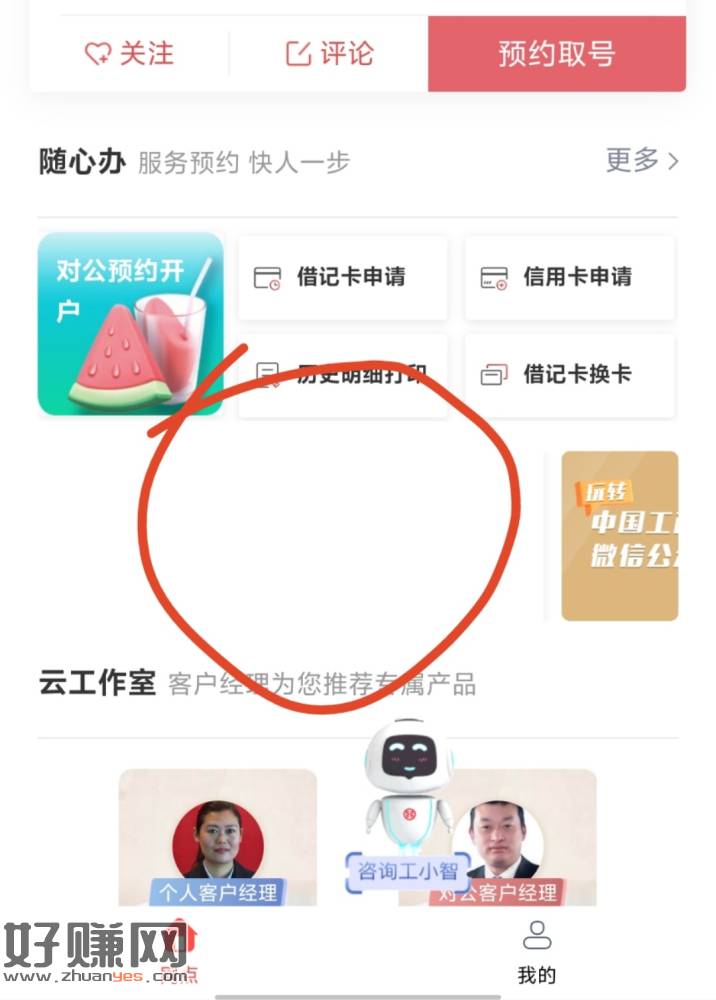Select 借记卡申请
Viewport: 716px width, 1000px height.
pos(342,277)
